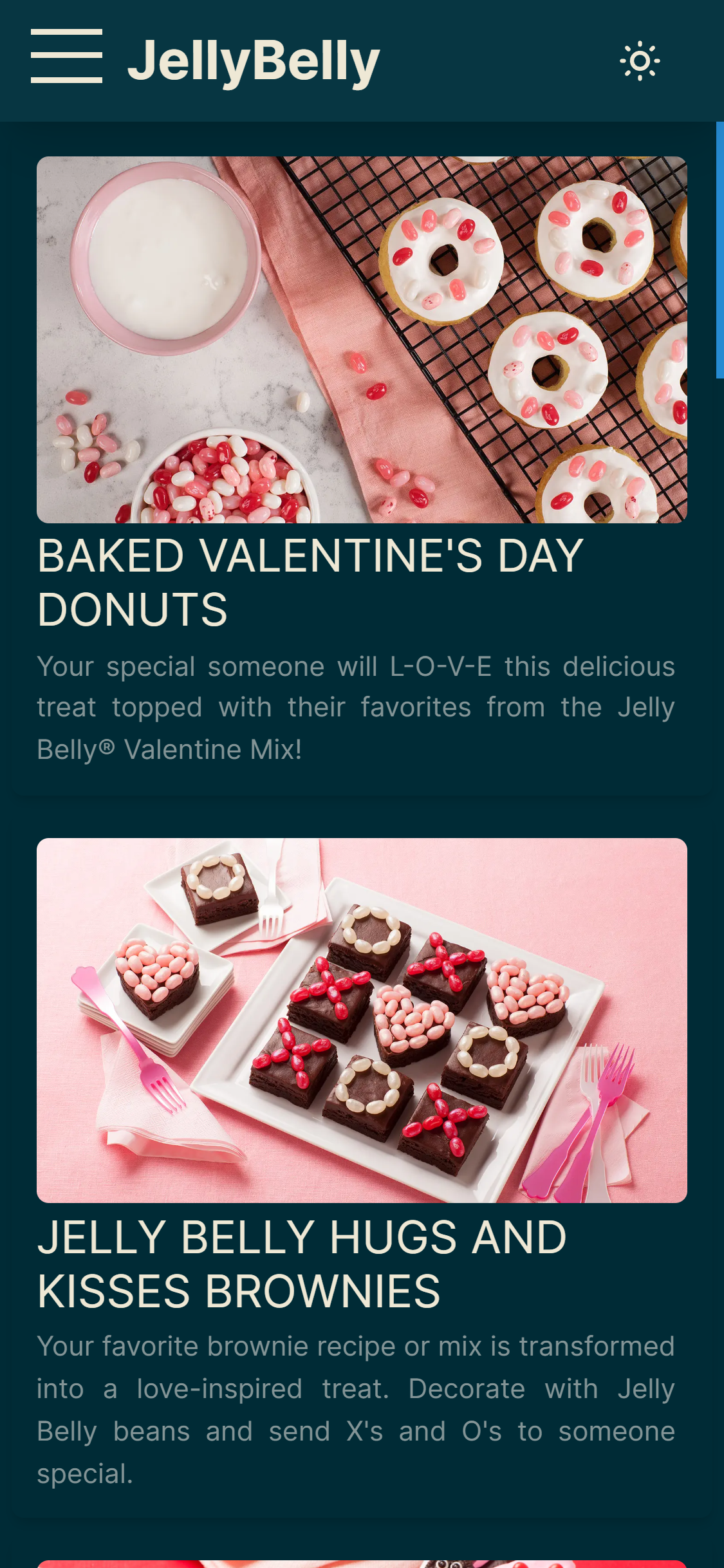Open the hamburger navigation menu
Viewport: 724px width, 1568px height.
coord(66,57)
